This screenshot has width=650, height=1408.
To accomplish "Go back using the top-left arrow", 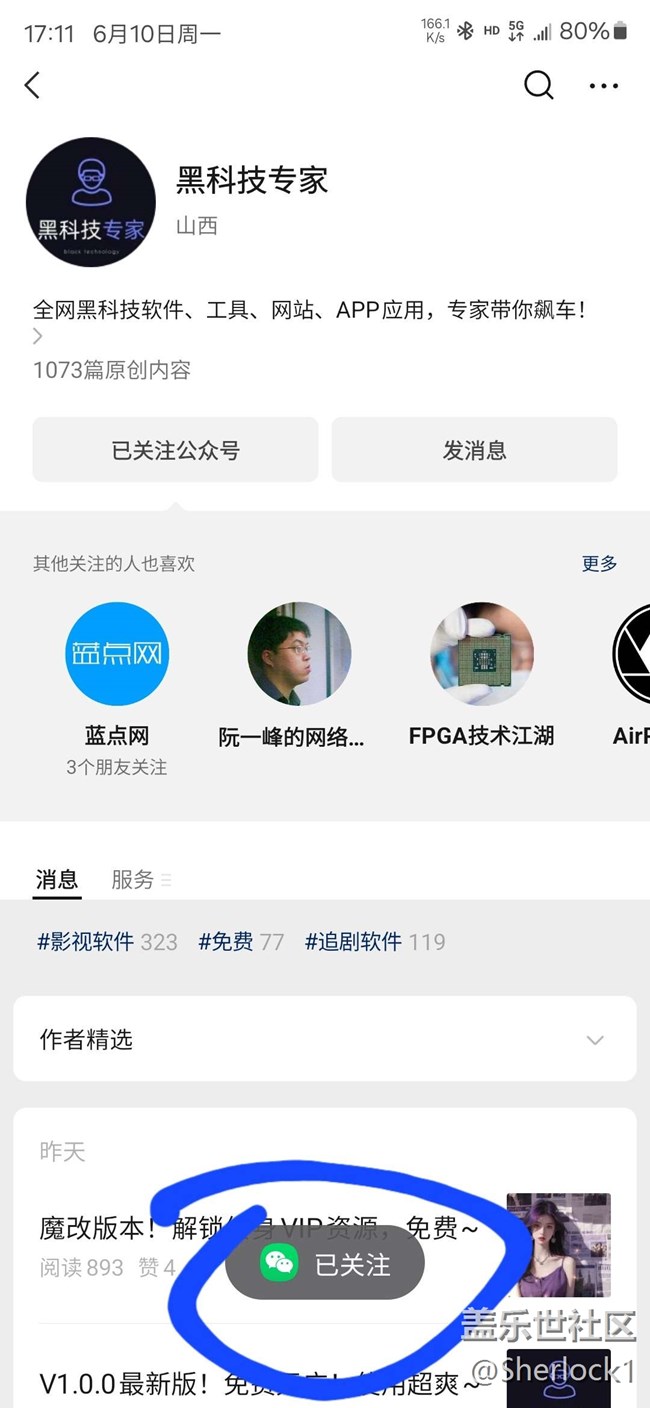I will pos(33,86).
